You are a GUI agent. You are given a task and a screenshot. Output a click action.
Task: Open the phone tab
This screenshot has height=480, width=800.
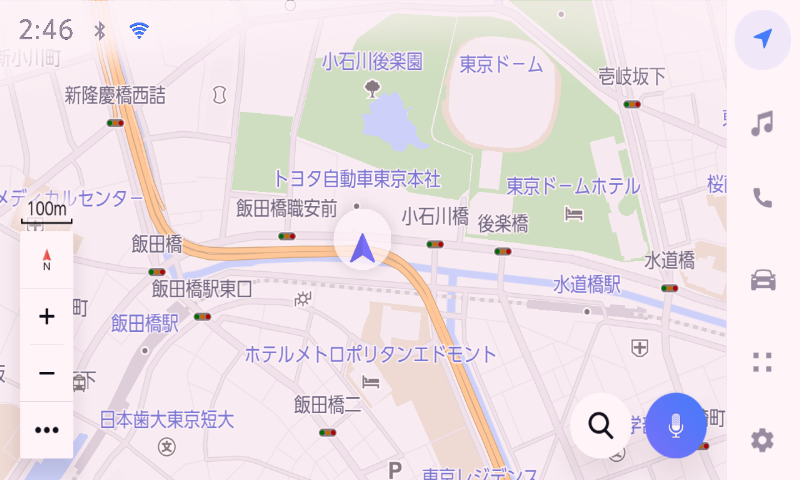click(x=763, y=198)
